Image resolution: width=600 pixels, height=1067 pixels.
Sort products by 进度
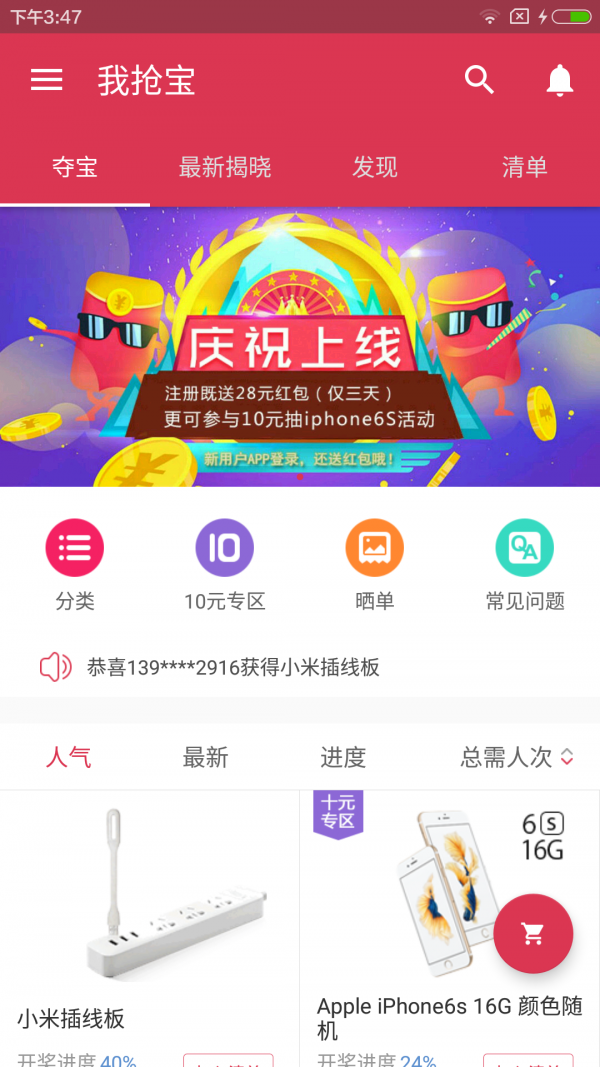343,757
